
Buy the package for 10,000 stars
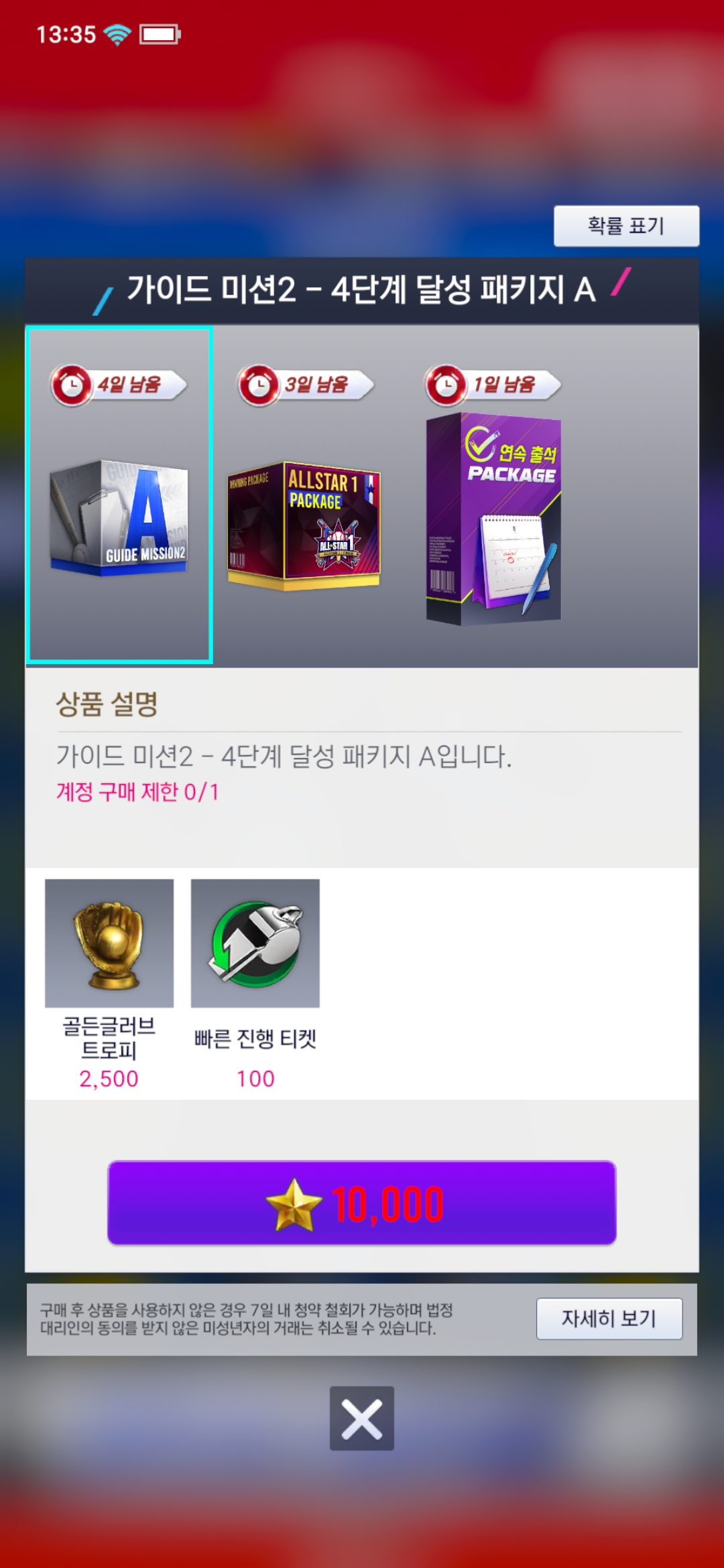(x=362, y=1203)
